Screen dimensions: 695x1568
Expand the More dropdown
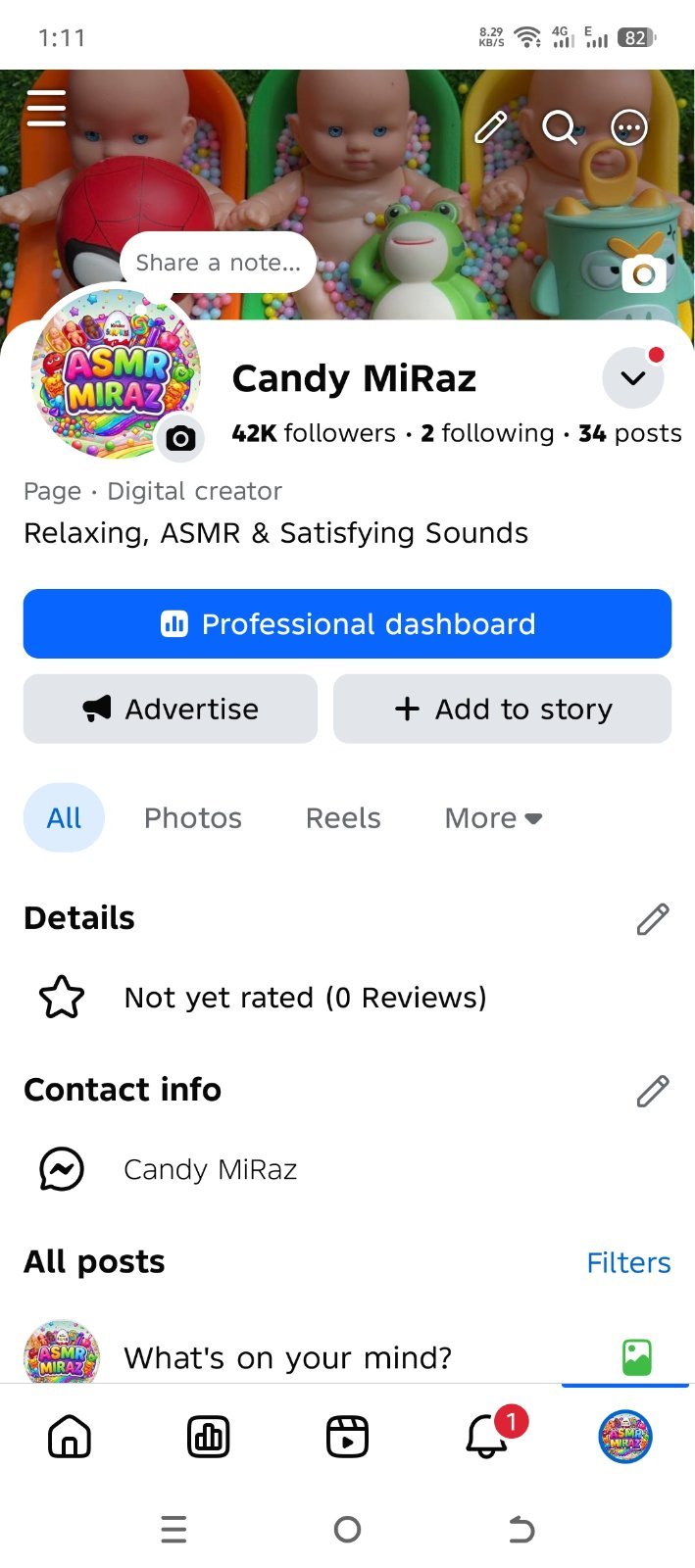pyautogui.click(x=493, y=817)
